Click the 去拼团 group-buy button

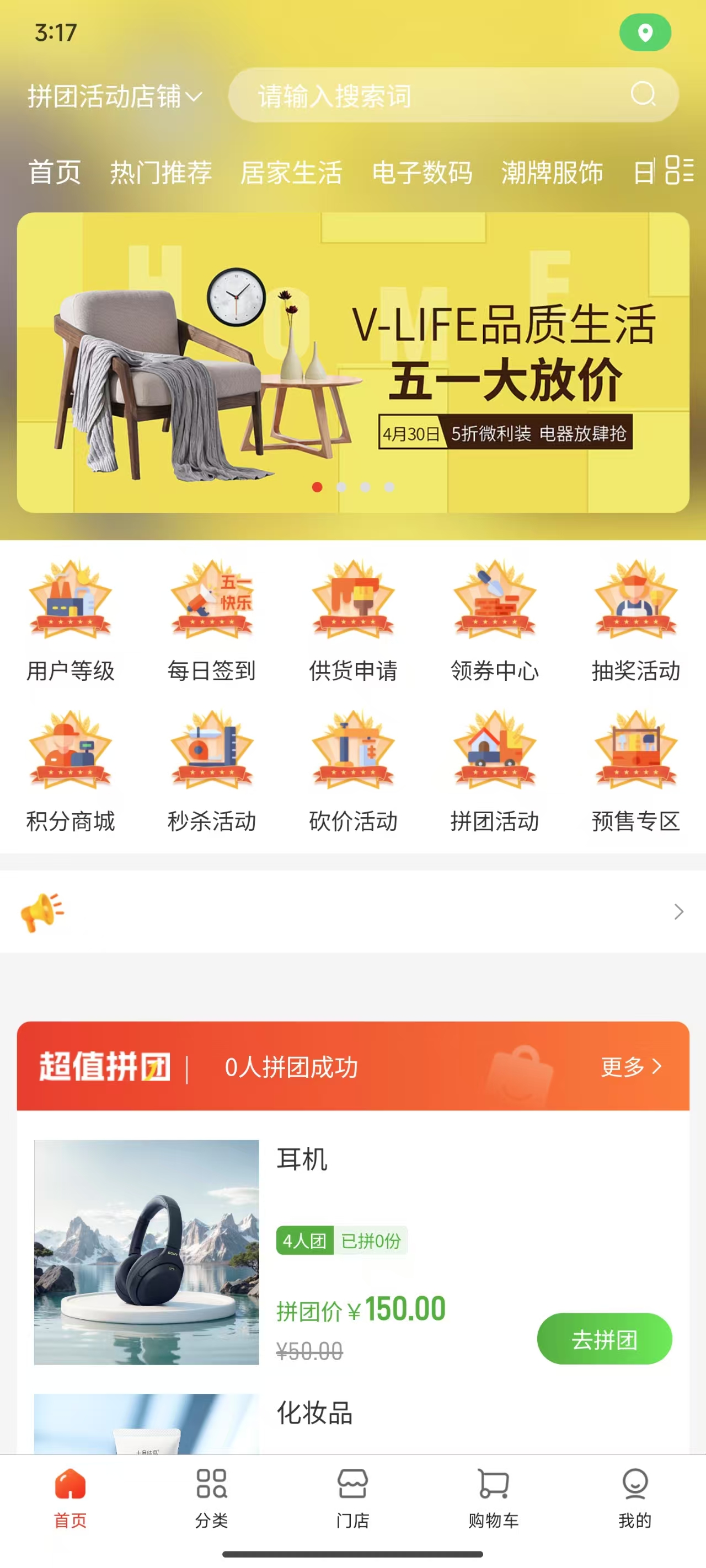point(606,1339)
